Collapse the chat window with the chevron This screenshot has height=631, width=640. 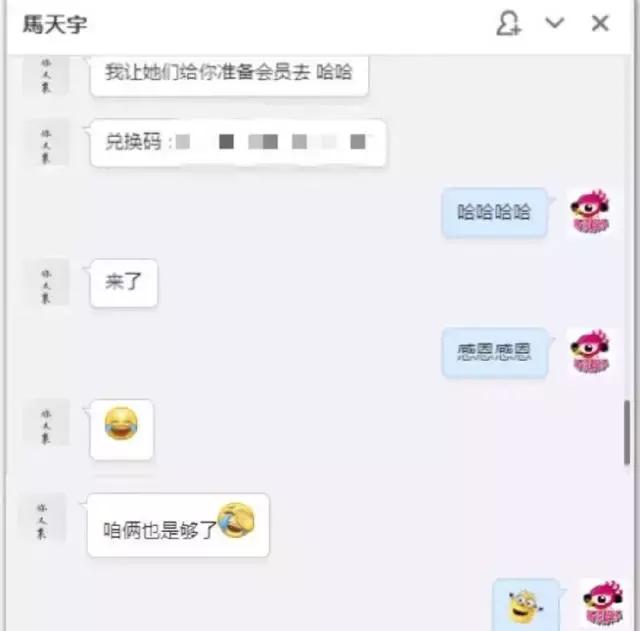(555, 24)
